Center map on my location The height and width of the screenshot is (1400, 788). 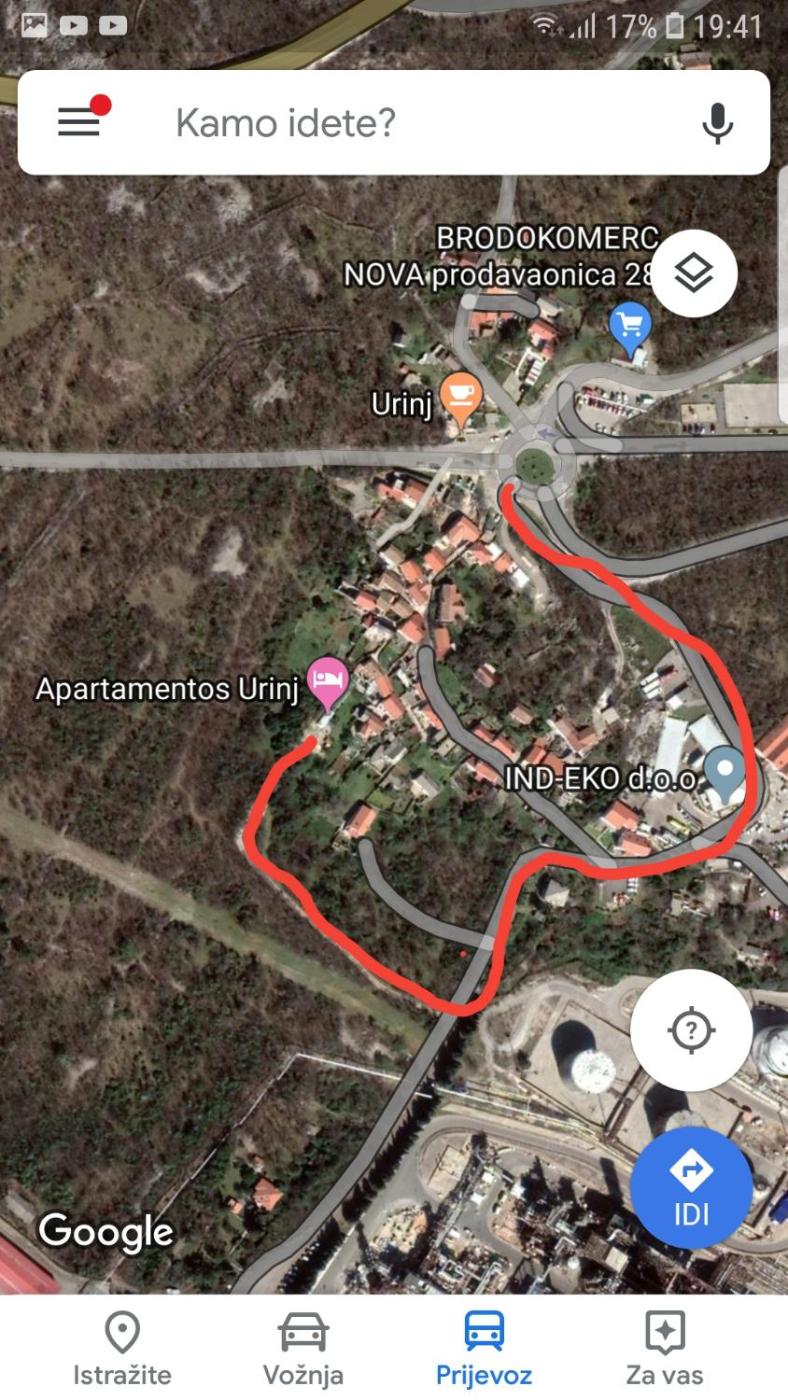coord(691,1030)
